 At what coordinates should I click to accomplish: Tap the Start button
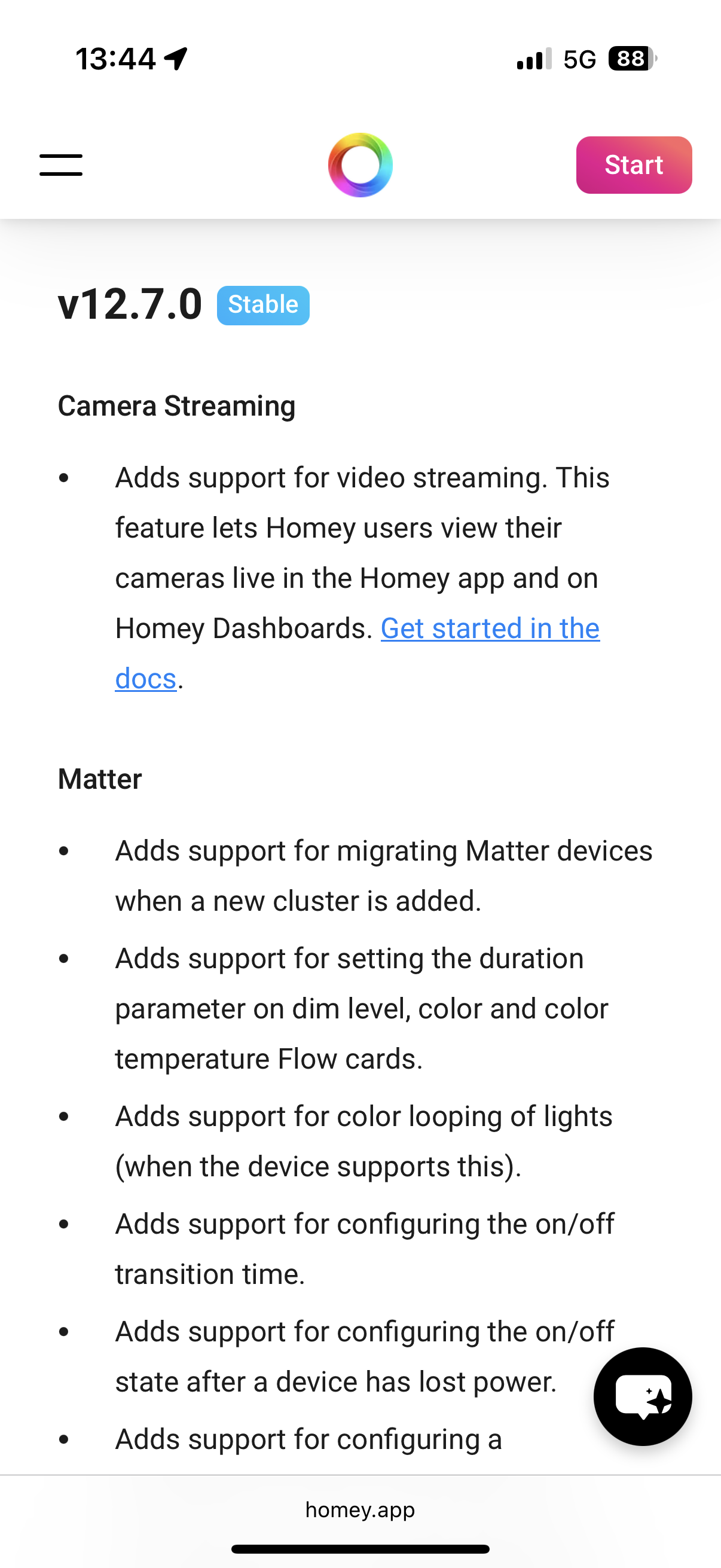click(633, 165)
